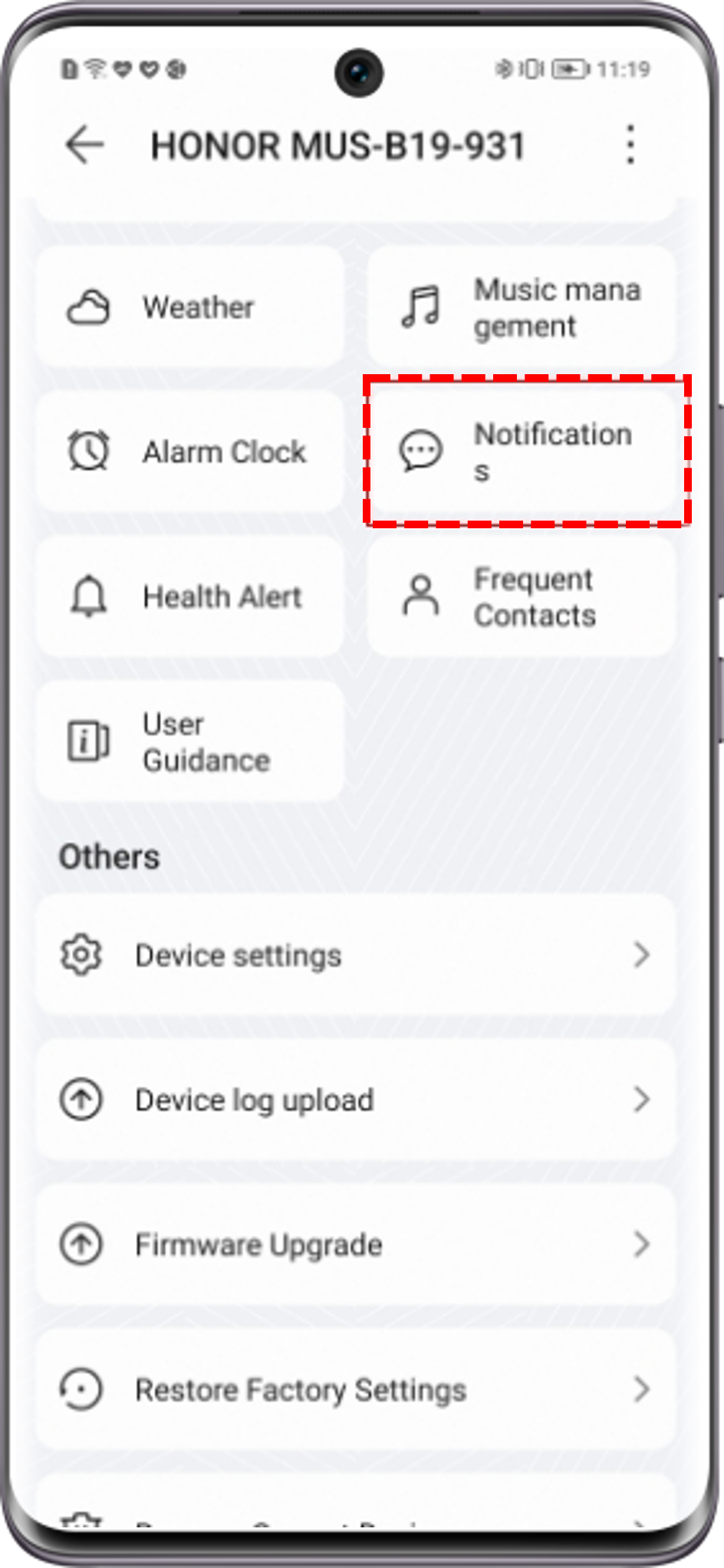Open the User Guidance card
Image resolution: width=724 pixels, height=1568 pixels.
[x=189, y=741]
